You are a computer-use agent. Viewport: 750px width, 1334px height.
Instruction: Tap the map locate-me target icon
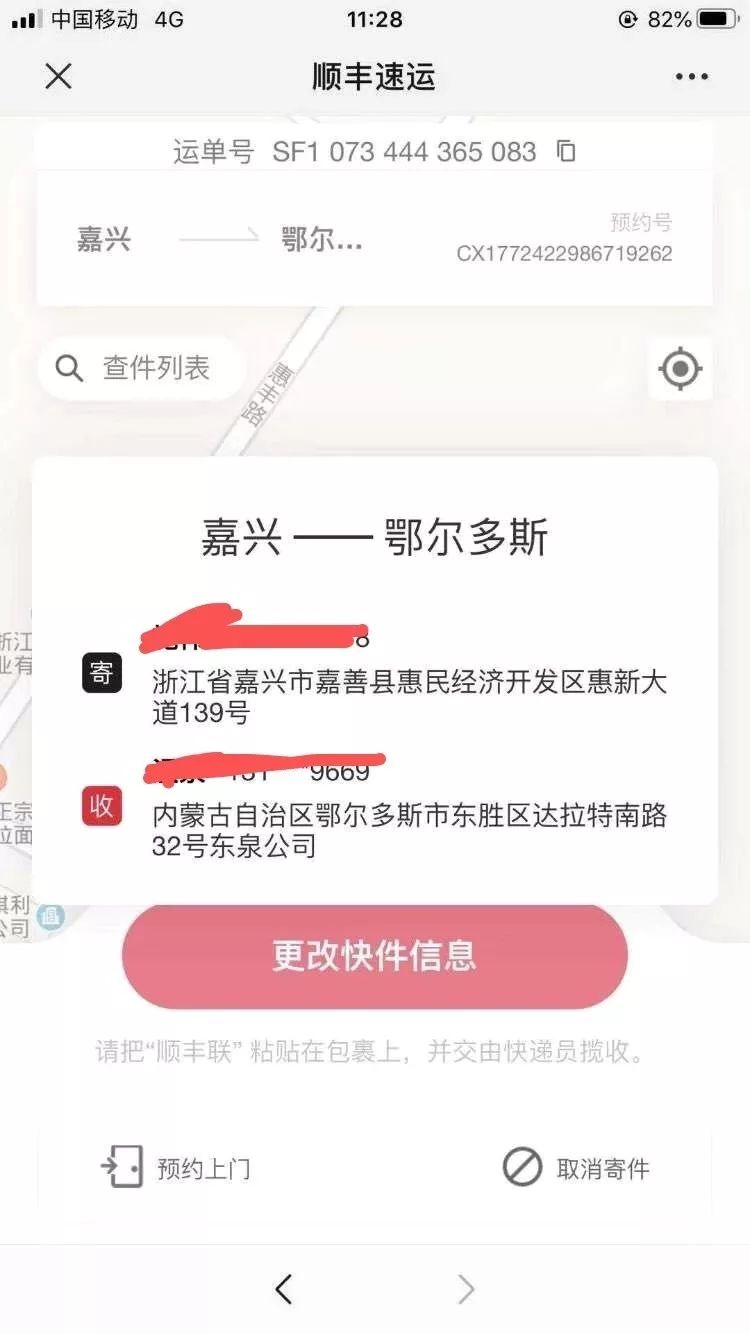(681, 368)
